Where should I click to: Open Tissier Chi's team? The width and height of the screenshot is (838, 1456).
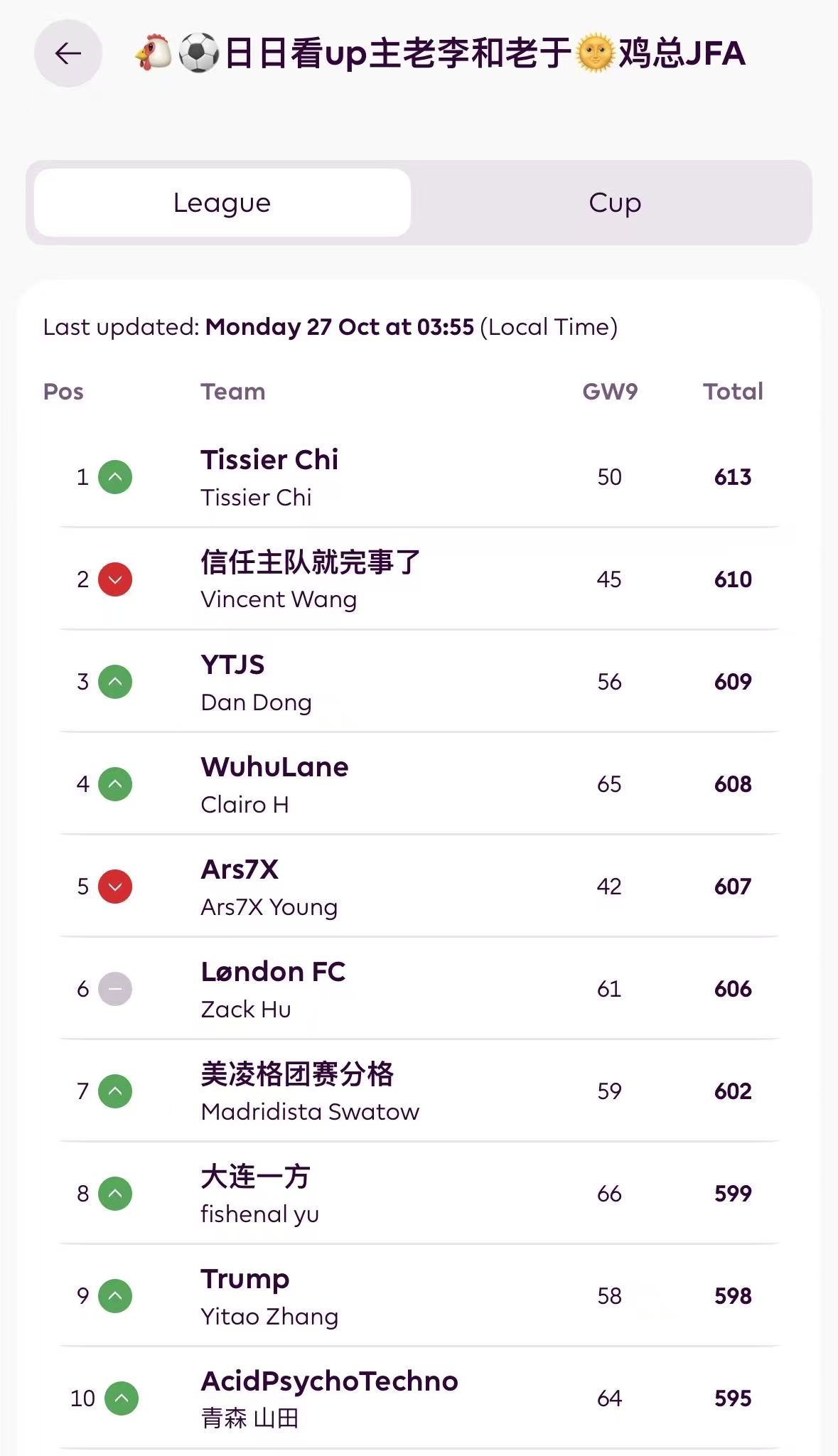270,477
